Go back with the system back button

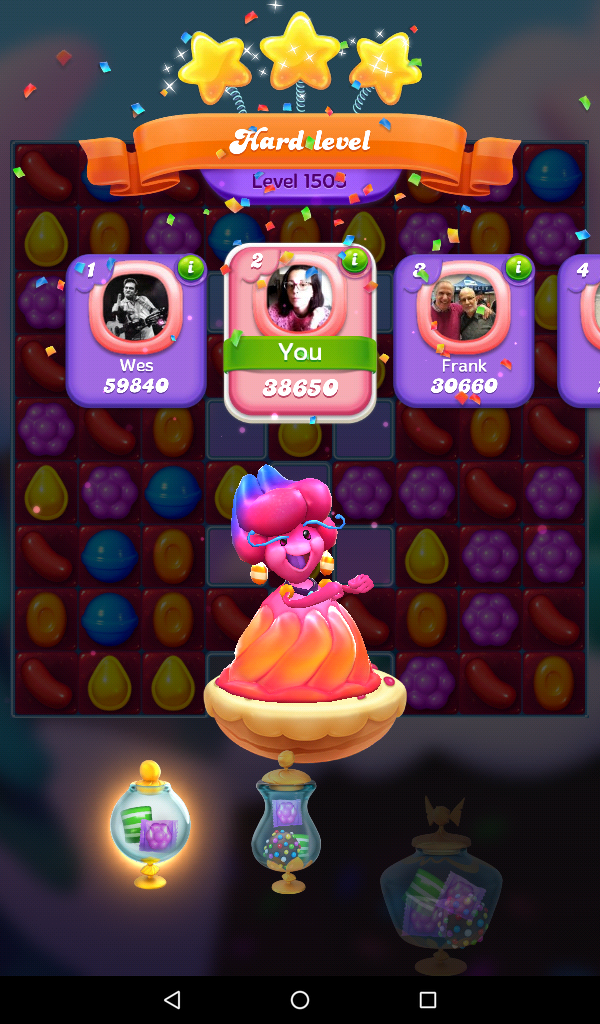point(172,999)
